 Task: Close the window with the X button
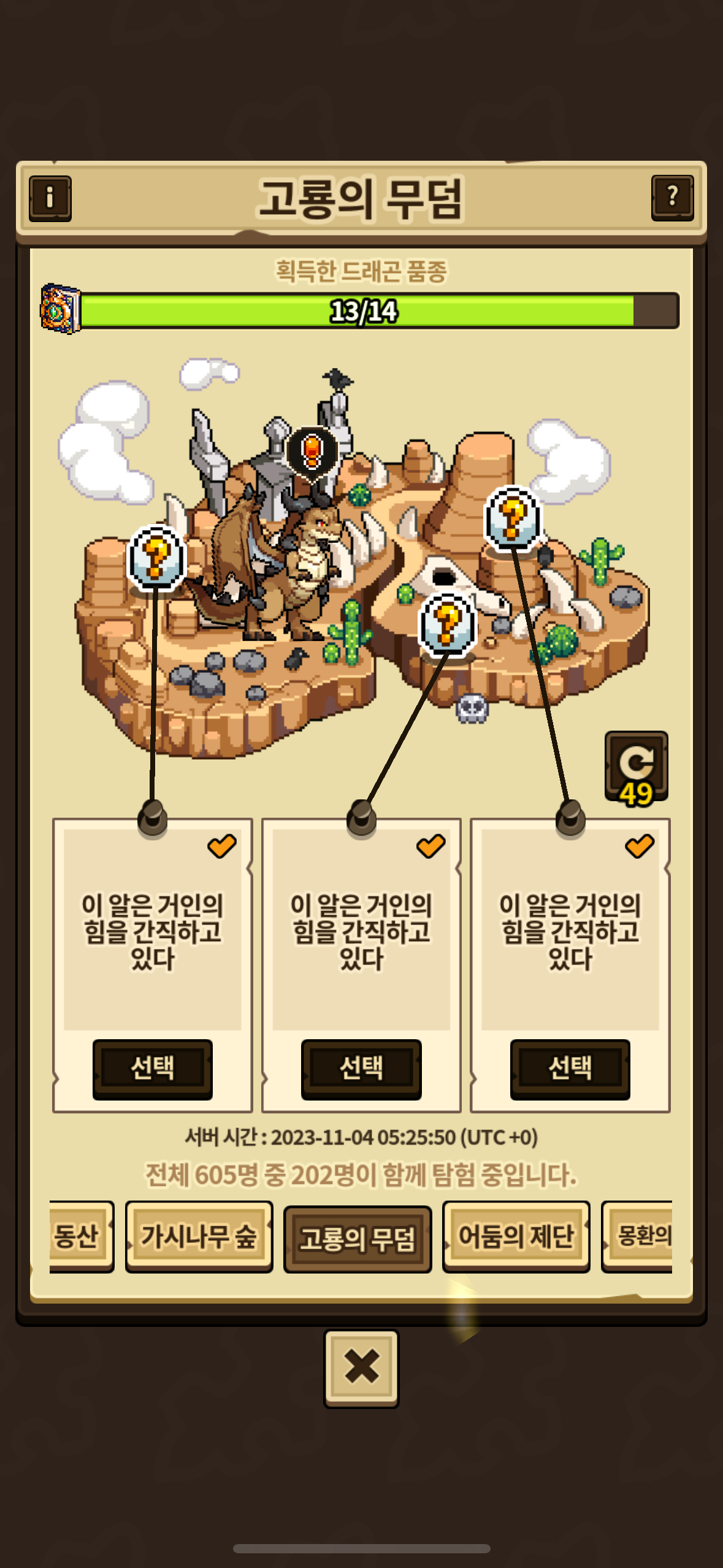tap(361, 1368)
